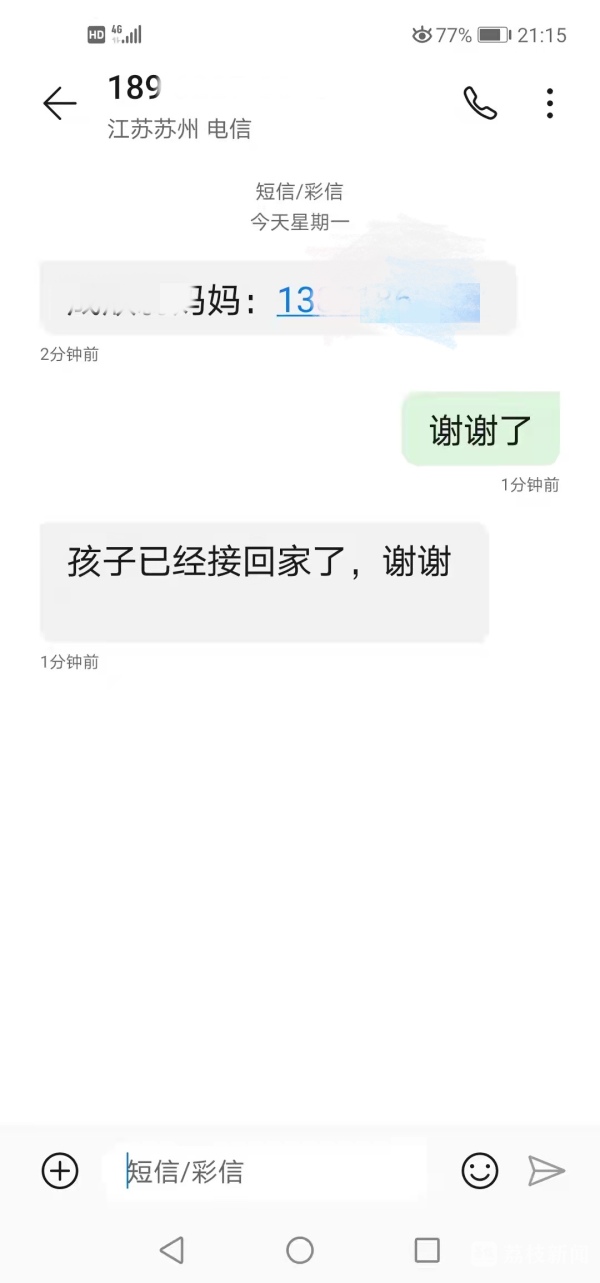Open recent apps
Viewport: 600px width, 1283px height.
(427, 1249)
